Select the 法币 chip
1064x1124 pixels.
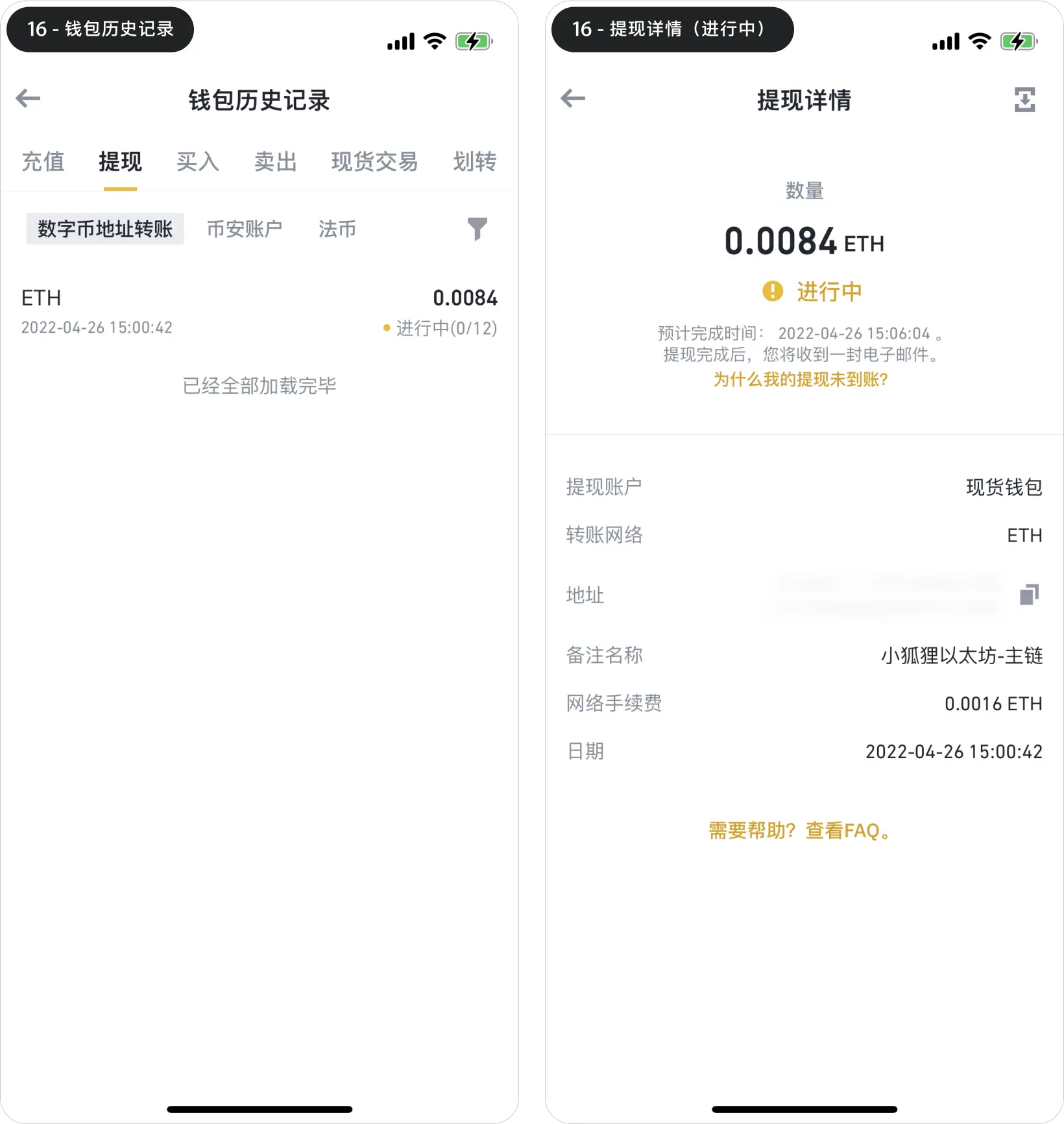337,229
